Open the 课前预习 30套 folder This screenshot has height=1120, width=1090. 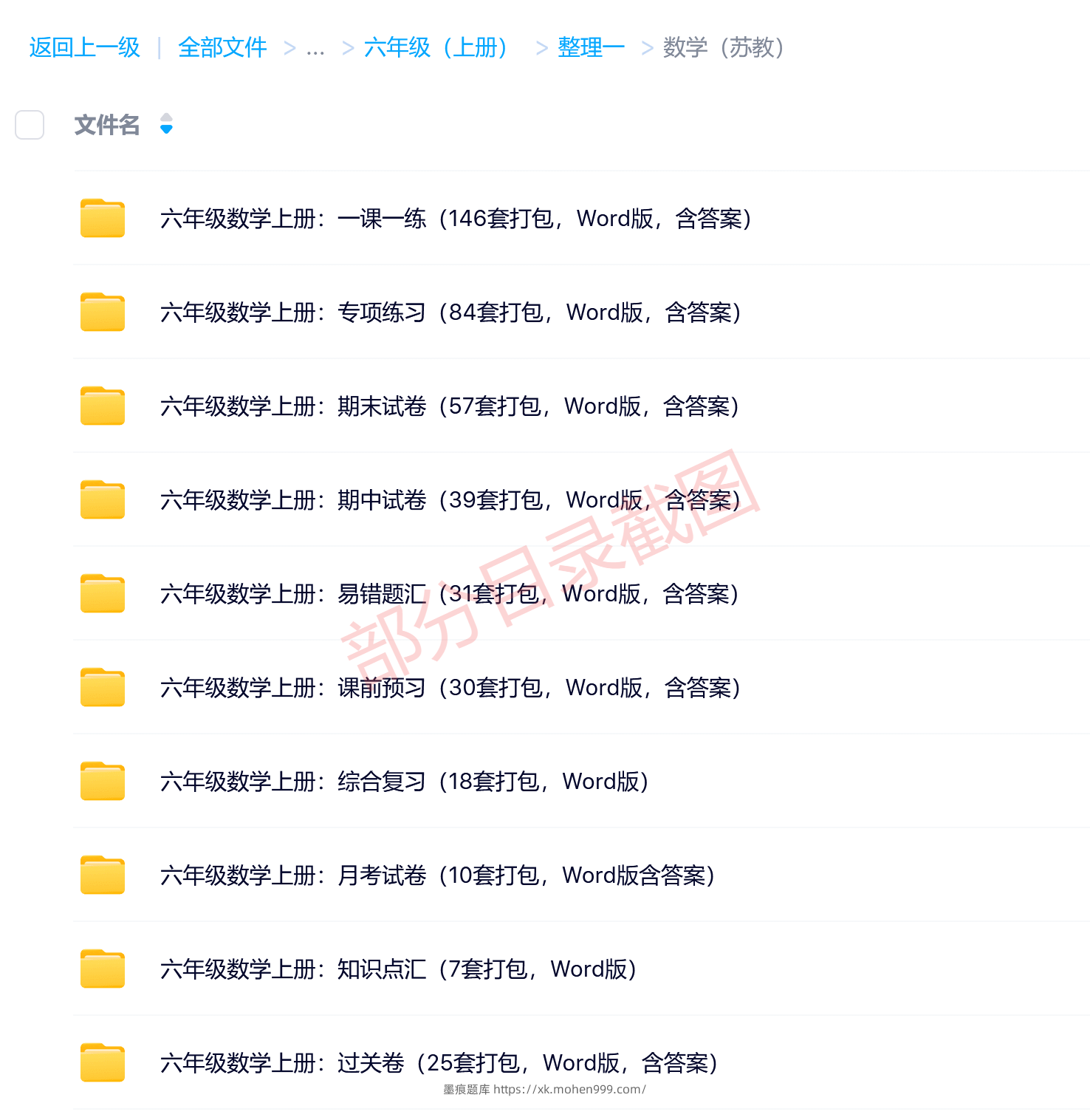(449, 688)
